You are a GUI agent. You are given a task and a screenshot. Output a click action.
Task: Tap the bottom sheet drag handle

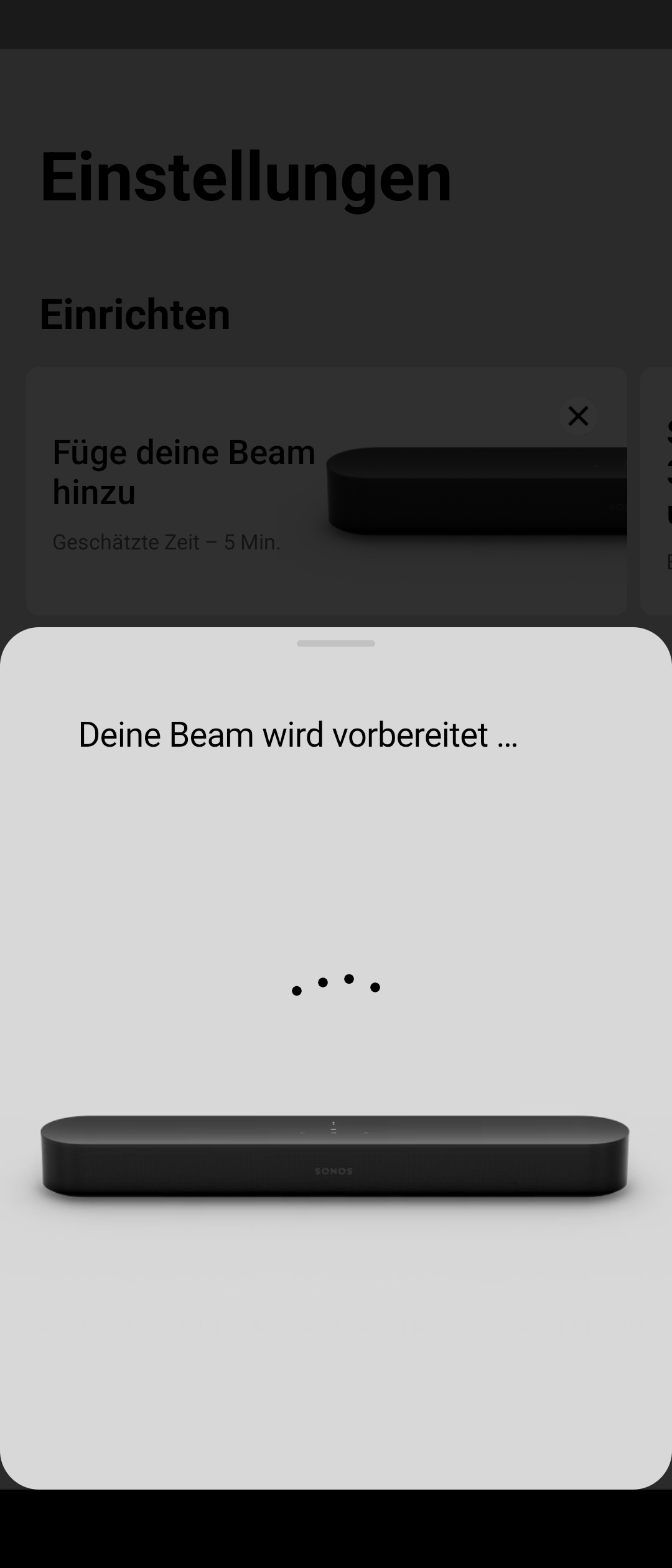pos(336,643)
